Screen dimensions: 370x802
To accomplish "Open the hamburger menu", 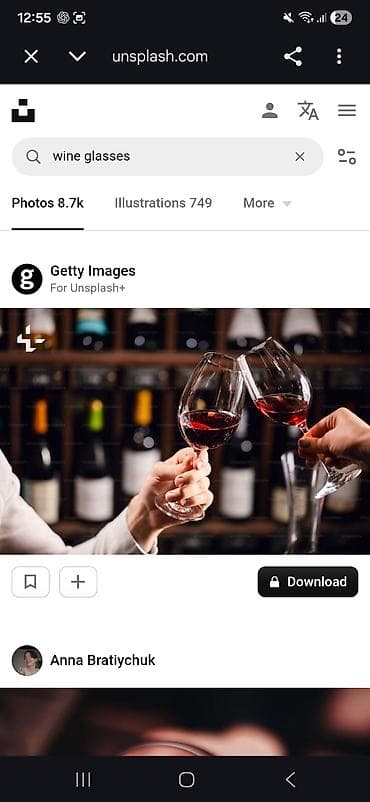I will (347, 110).
